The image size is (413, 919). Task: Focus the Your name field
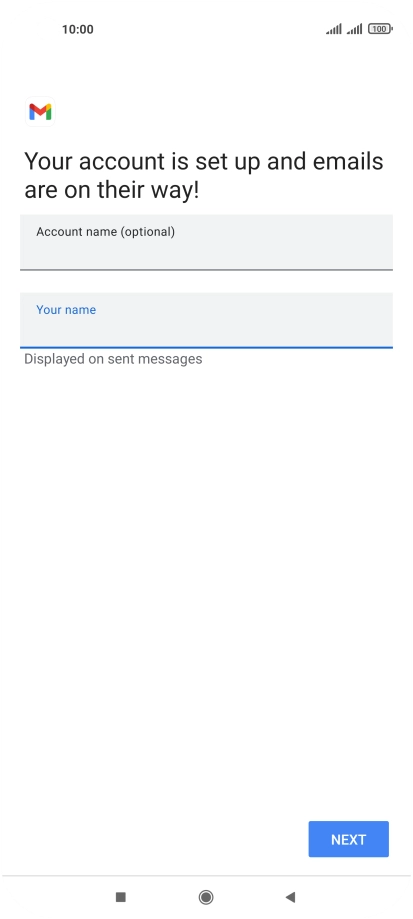pyautogui.click(x=206, y=320)
